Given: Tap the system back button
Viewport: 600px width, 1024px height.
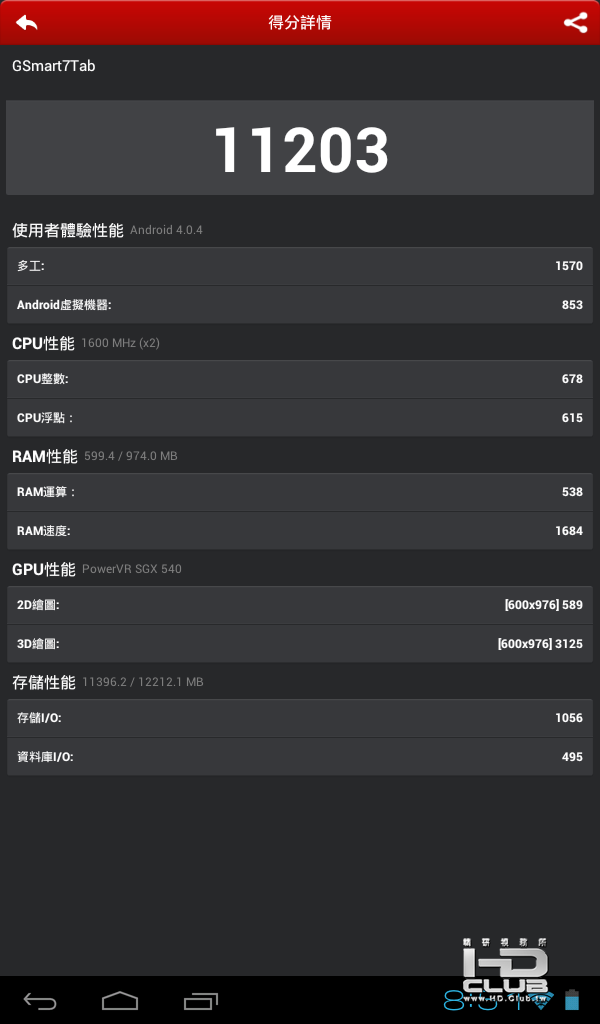Looking at the screenshot, I should click(x=40, y=1000).
